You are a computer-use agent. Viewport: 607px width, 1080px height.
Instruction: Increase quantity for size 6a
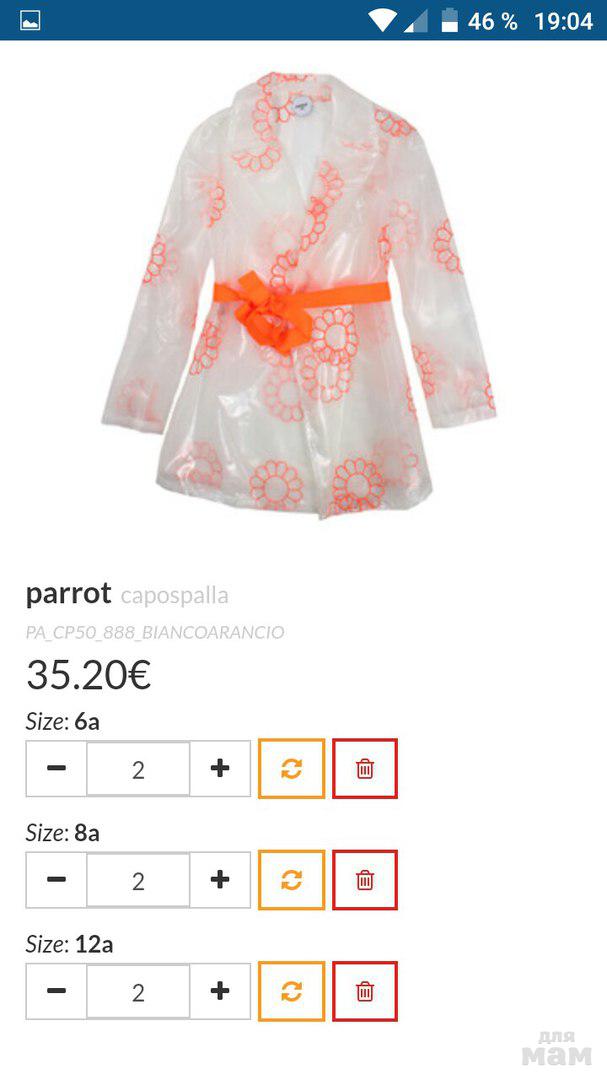[x=220, y=768]
